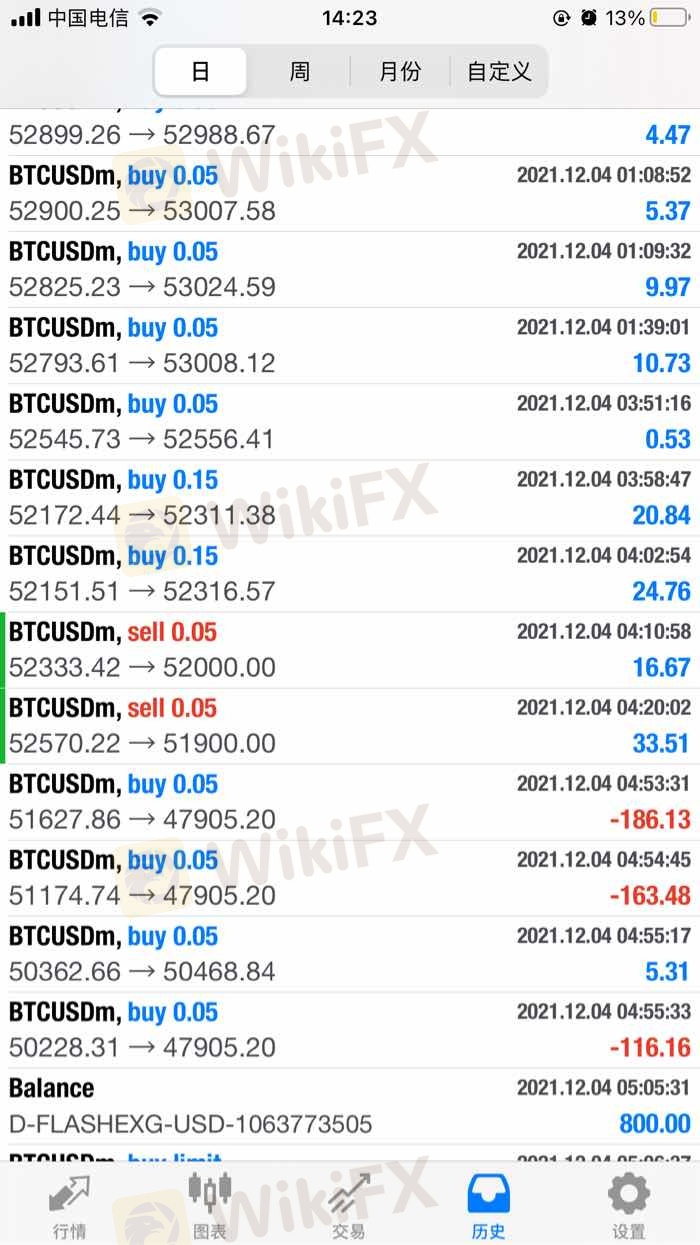Open the trade with loss -116.16
The image size is (700, 1245).
coord(350,1030)
